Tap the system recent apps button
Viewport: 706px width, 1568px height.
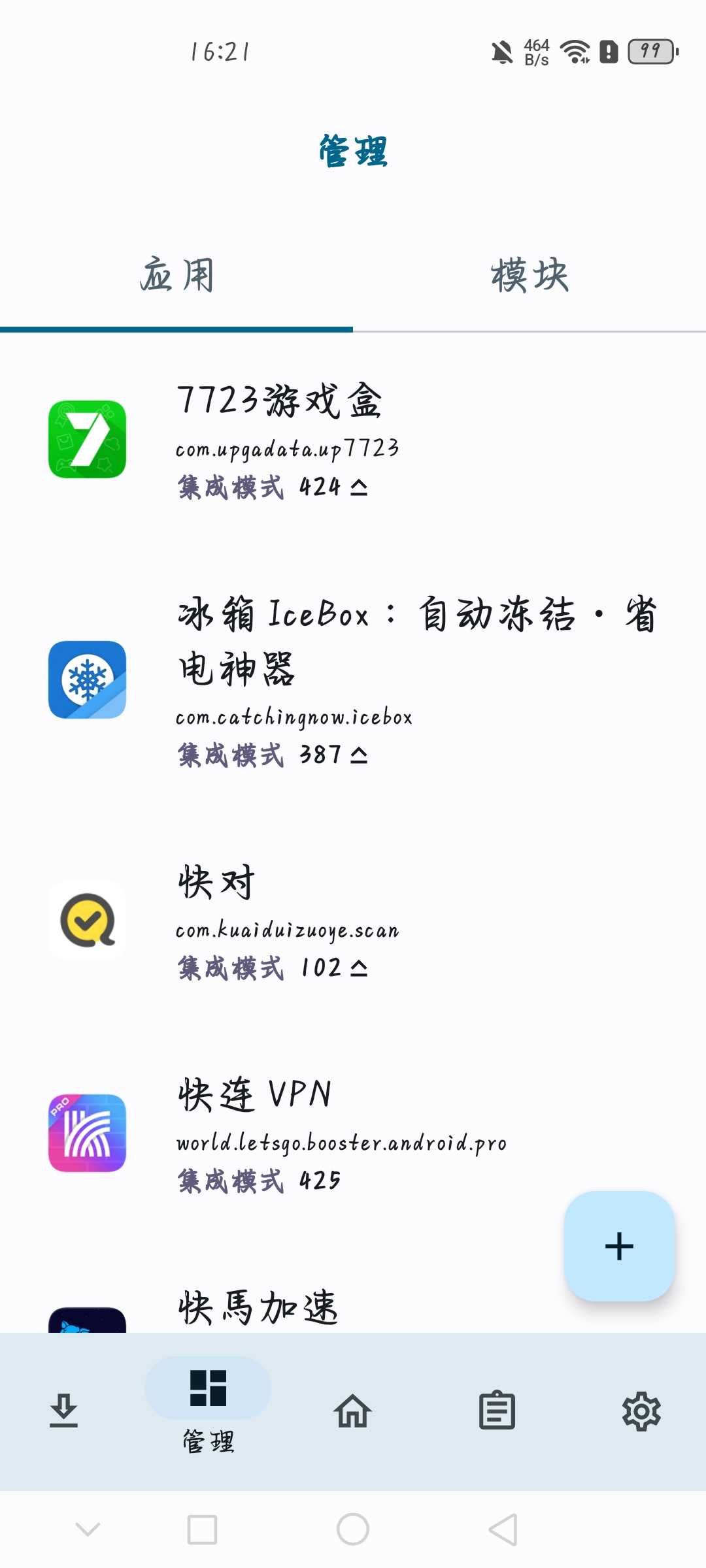coord(202,1529)
